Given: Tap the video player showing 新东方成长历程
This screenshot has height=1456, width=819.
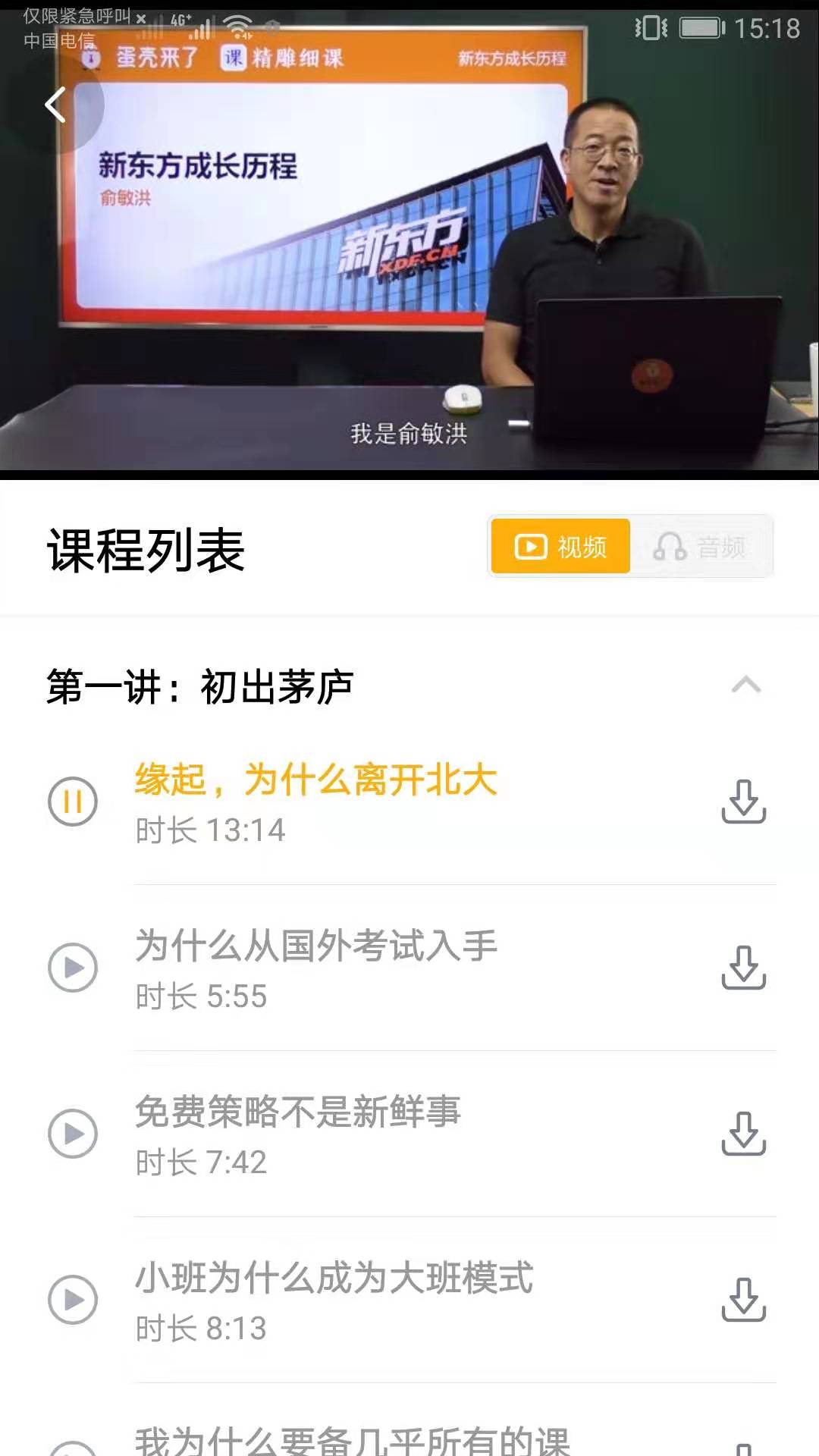Looking at the screenshot, I should pos(409,250).
